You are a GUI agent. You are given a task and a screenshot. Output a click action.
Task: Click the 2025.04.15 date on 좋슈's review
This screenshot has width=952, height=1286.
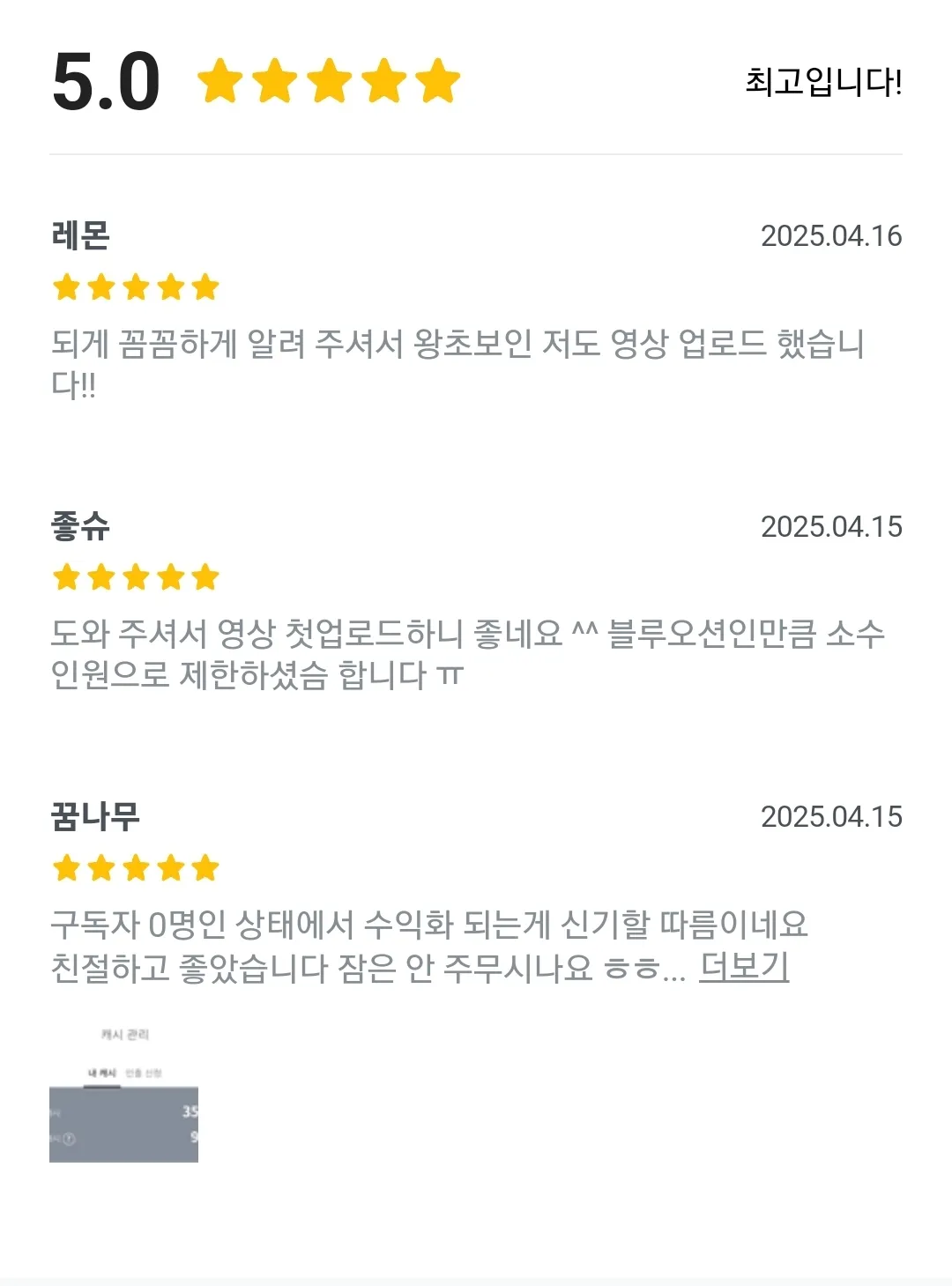pos(834,528)
